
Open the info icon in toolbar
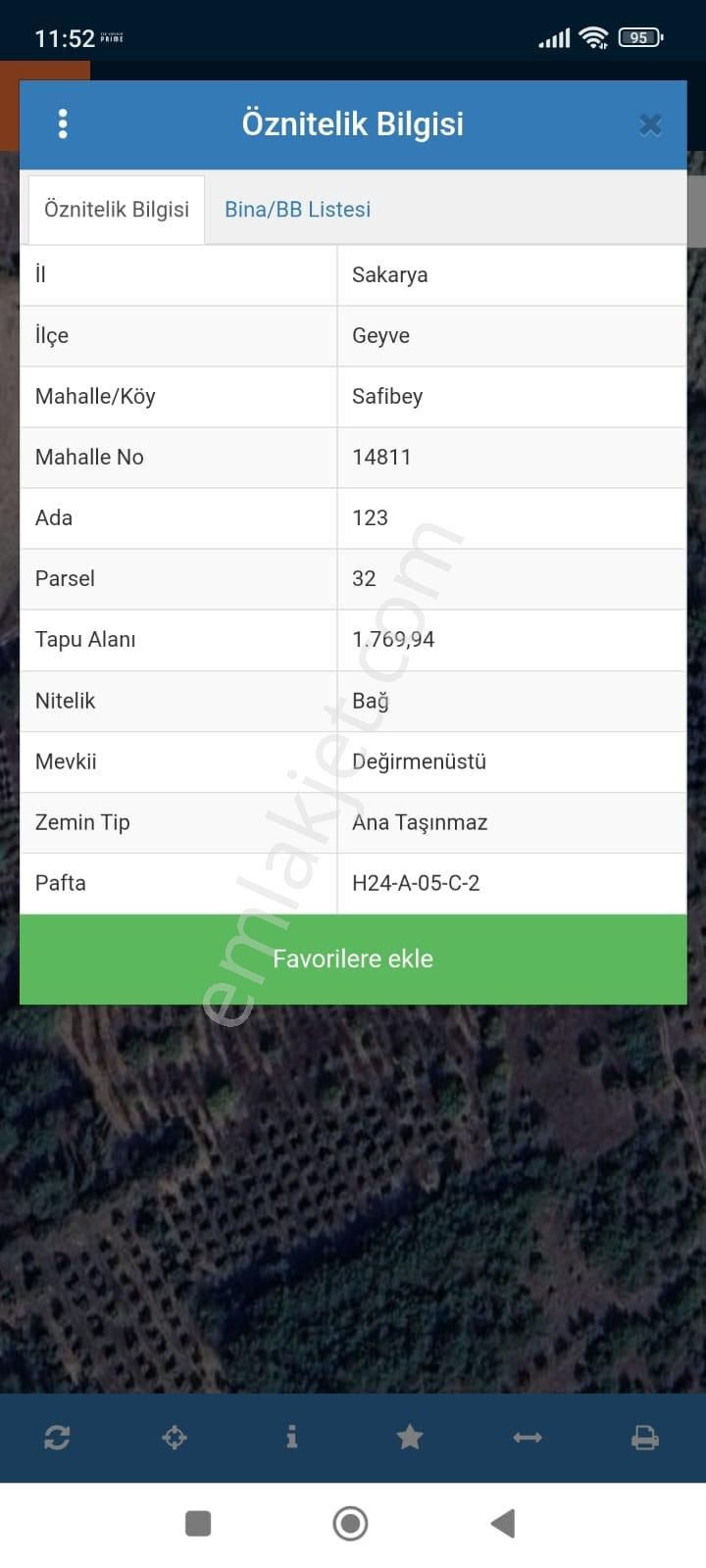(291, 1438)
